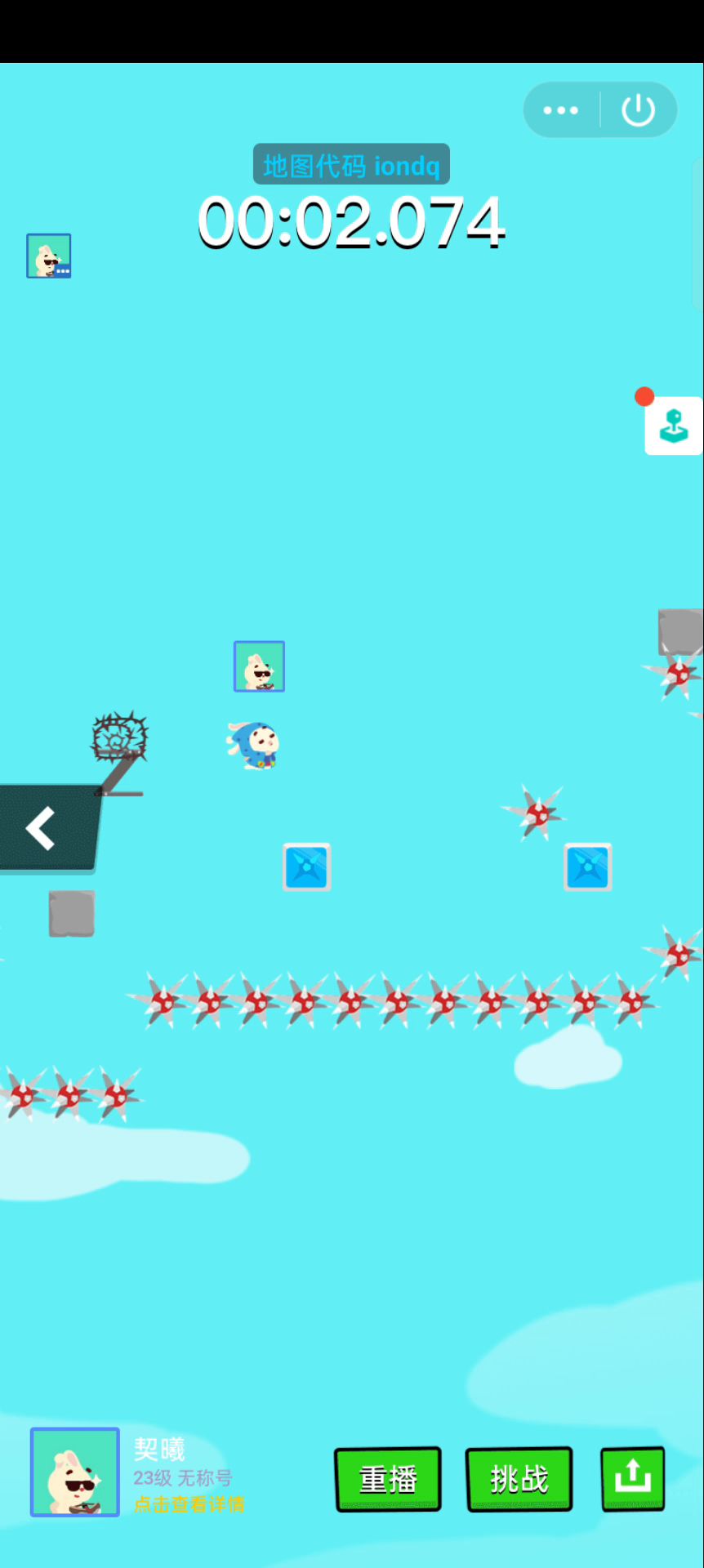This screenshot has width=704, height=1568.
Task: Tap the player avatar with chat bubble
Action: [x=49, y=256]
